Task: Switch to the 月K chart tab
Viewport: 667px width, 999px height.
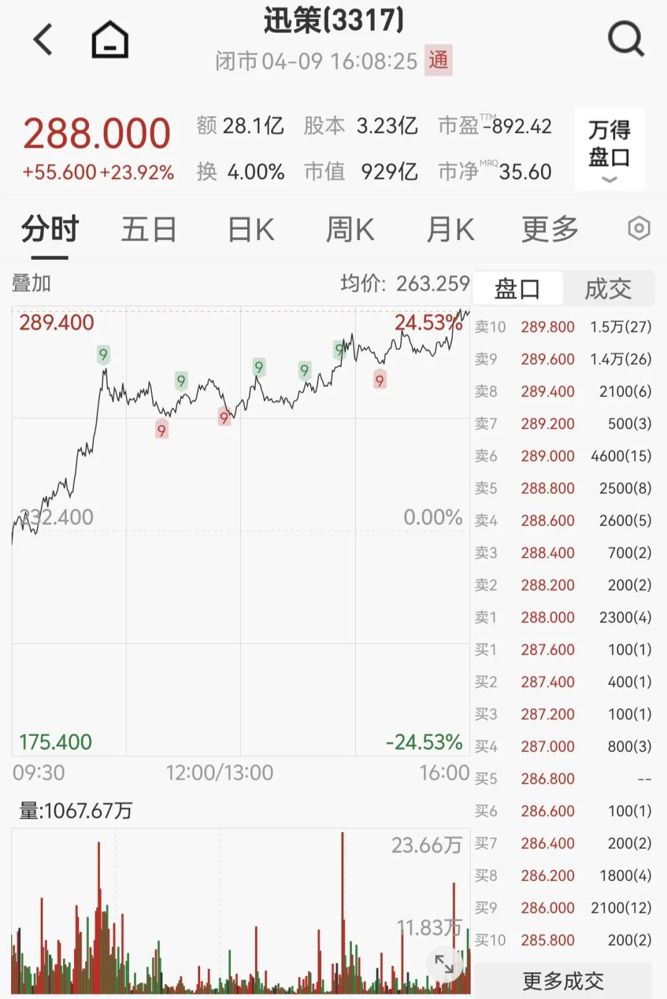Action: 450,230
